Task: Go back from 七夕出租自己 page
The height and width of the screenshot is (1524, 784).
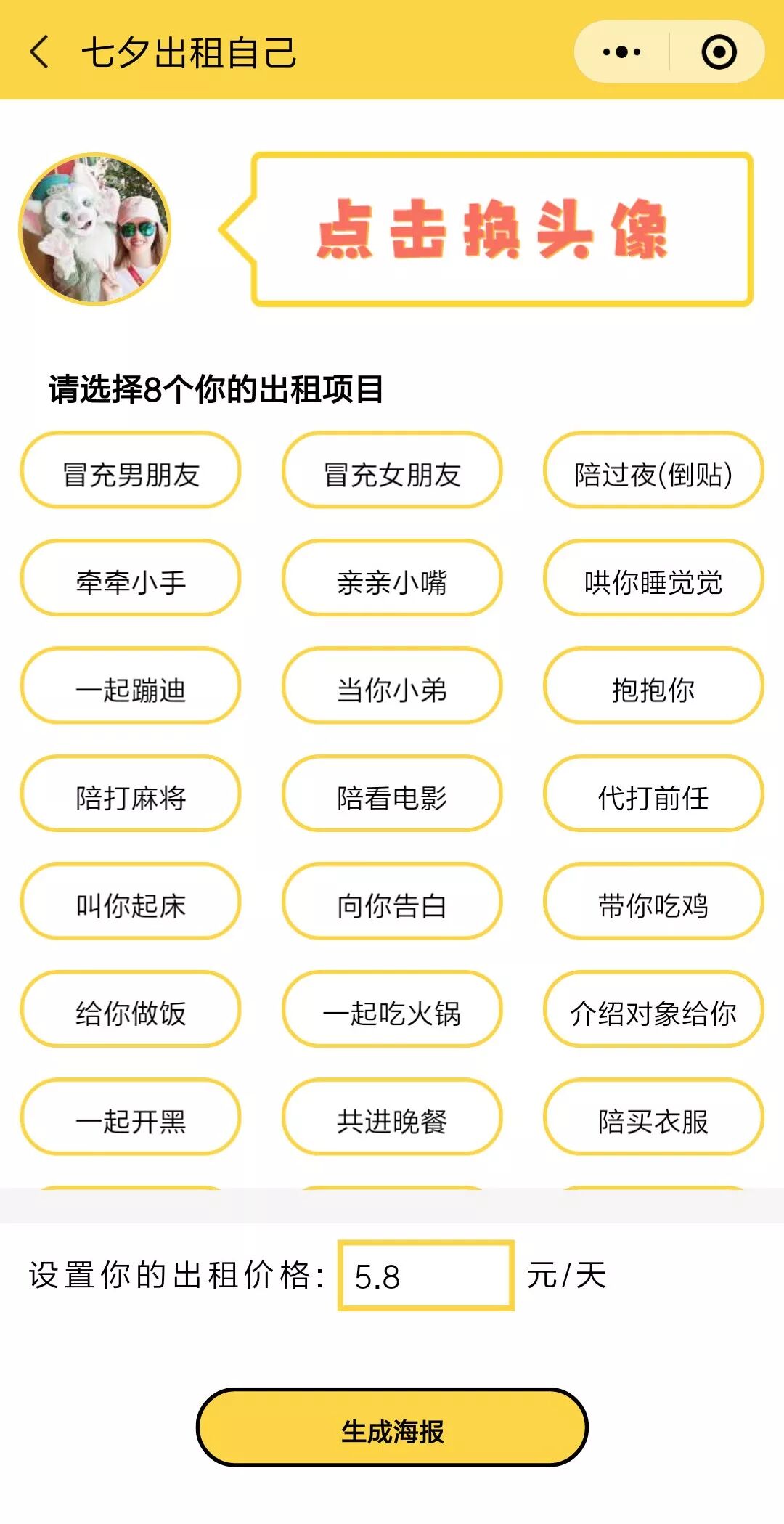Action: click(x=40, y=52)
